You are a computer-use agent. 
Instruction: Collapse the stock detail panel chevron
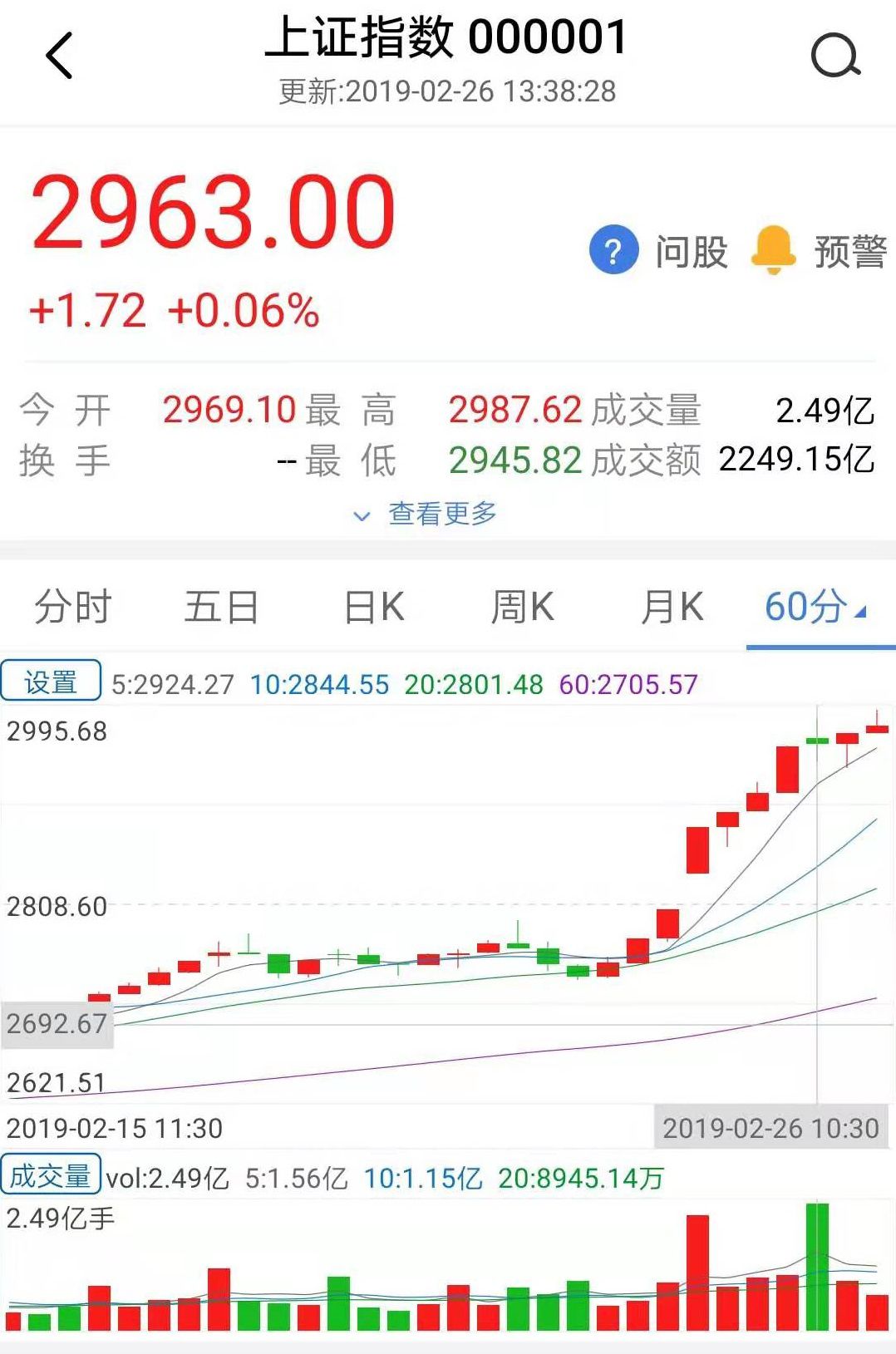click(362, 515)
